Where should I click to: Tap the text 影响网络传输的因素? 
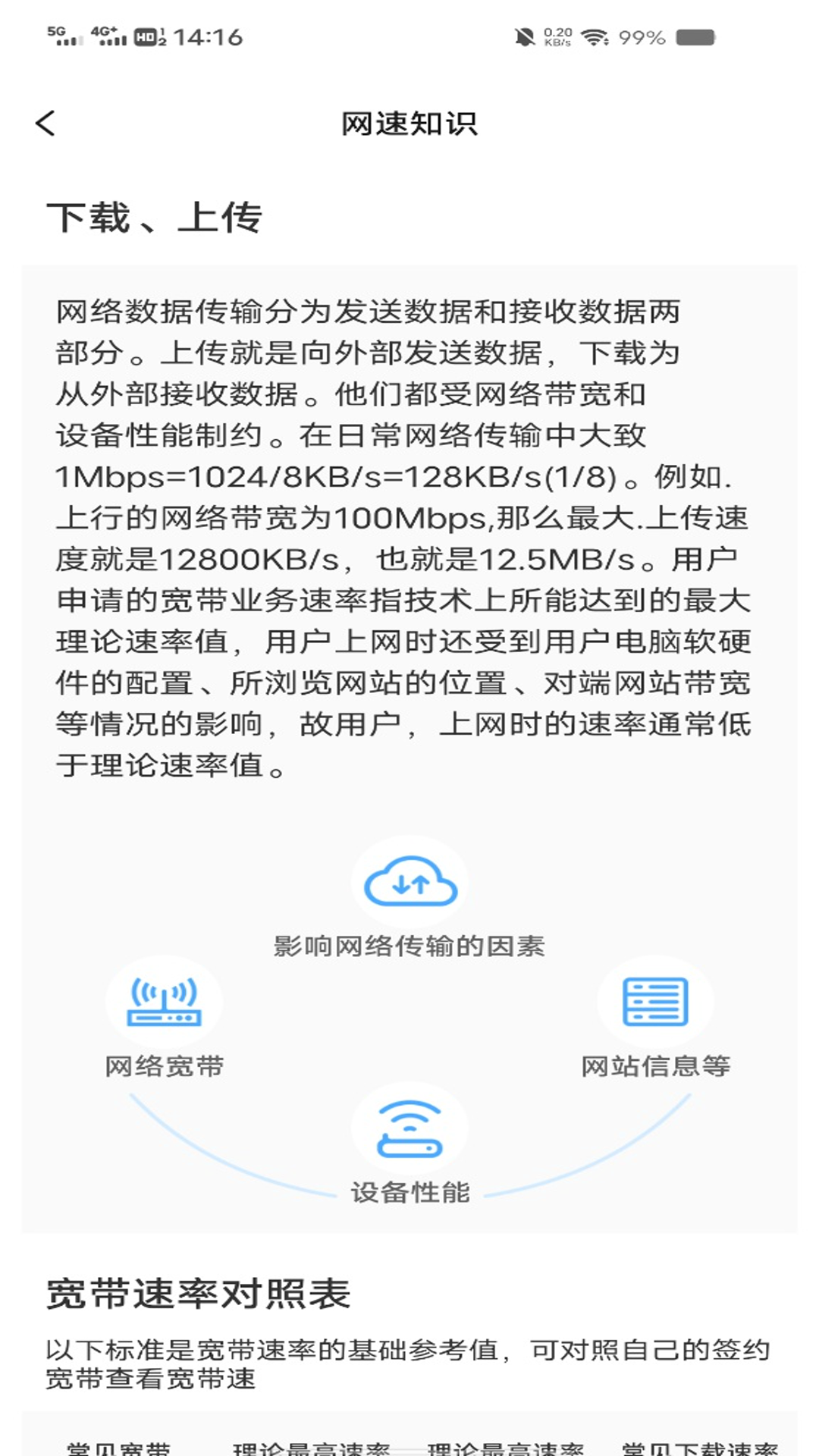pyautogui.click(x=411, y=946)
